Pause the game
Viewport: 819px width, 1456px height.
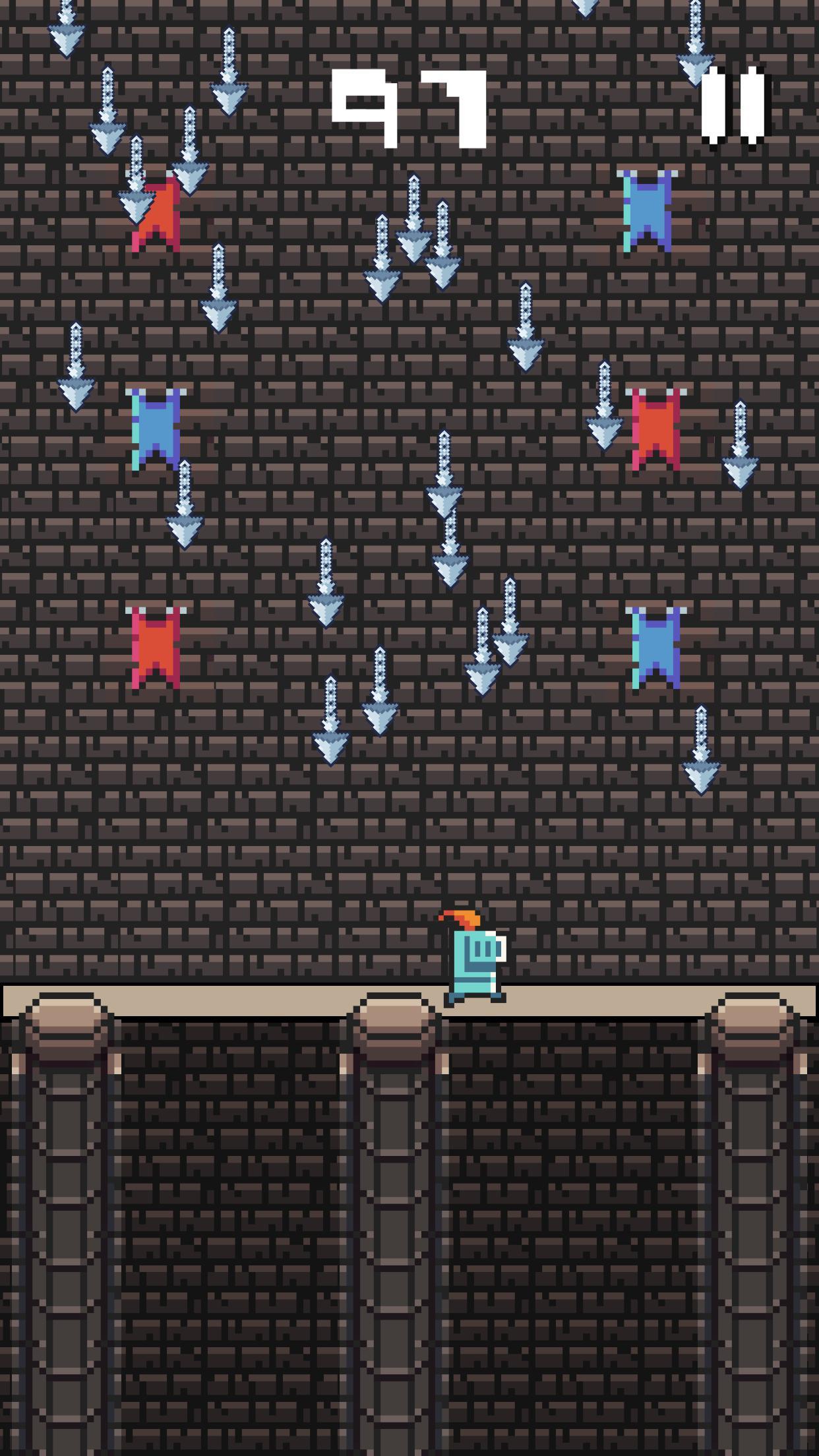point(735,106)
